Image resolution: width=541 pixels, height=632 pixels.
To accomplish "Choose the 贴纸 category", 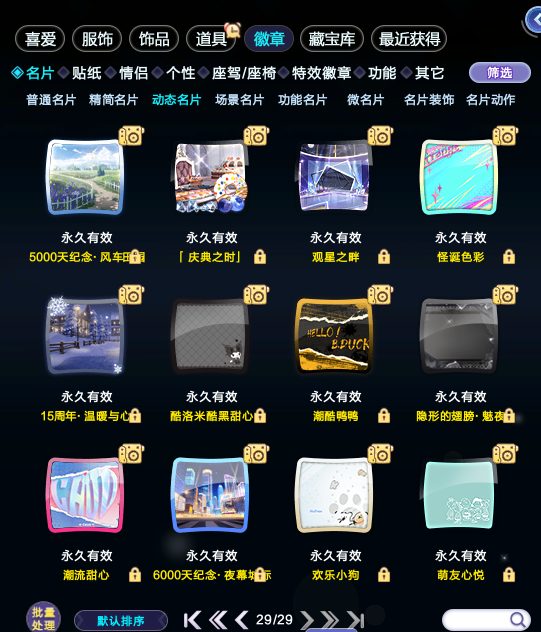I will click(x=86, y=73).
